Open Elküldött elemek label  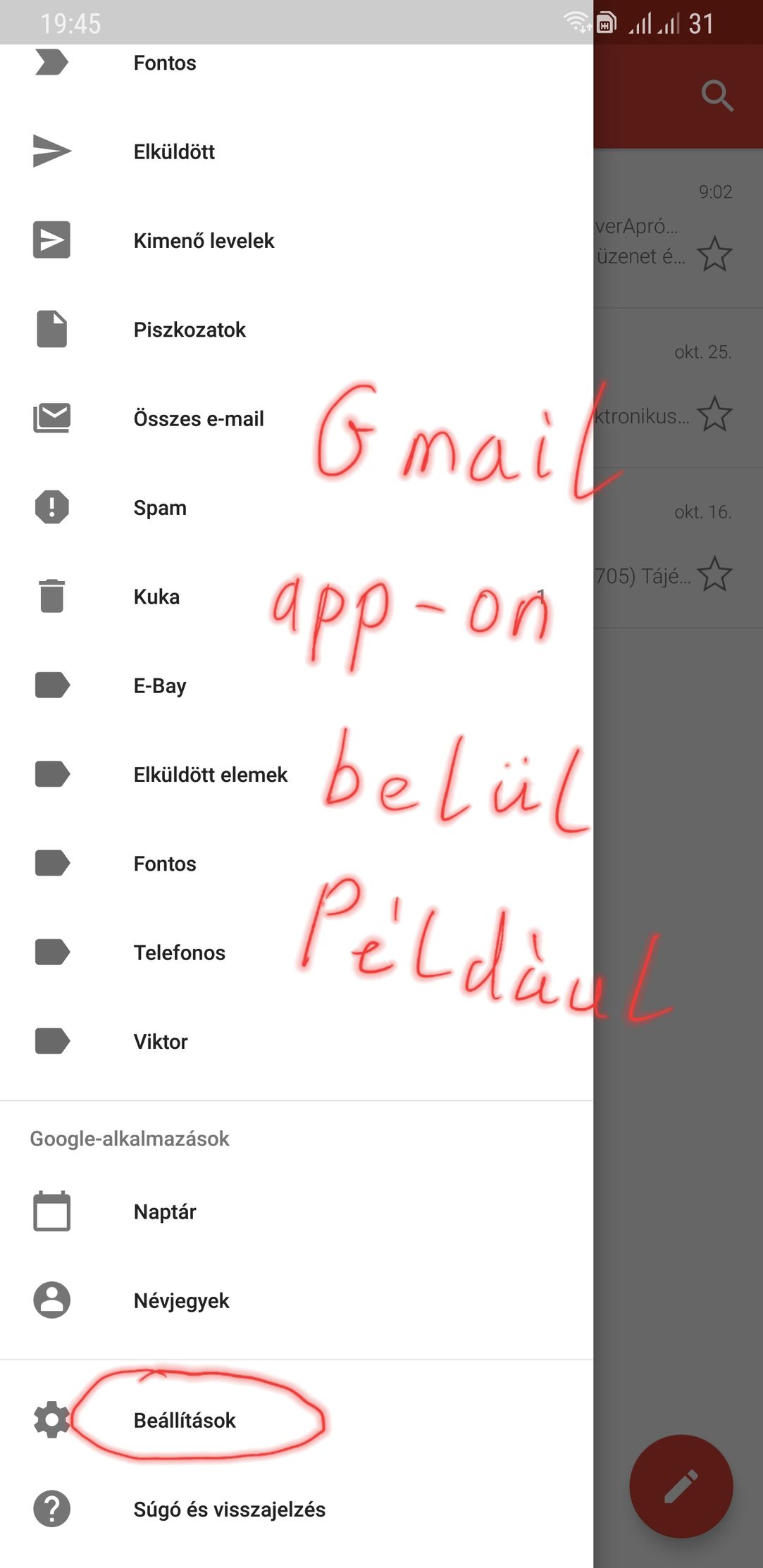point(210,775)
